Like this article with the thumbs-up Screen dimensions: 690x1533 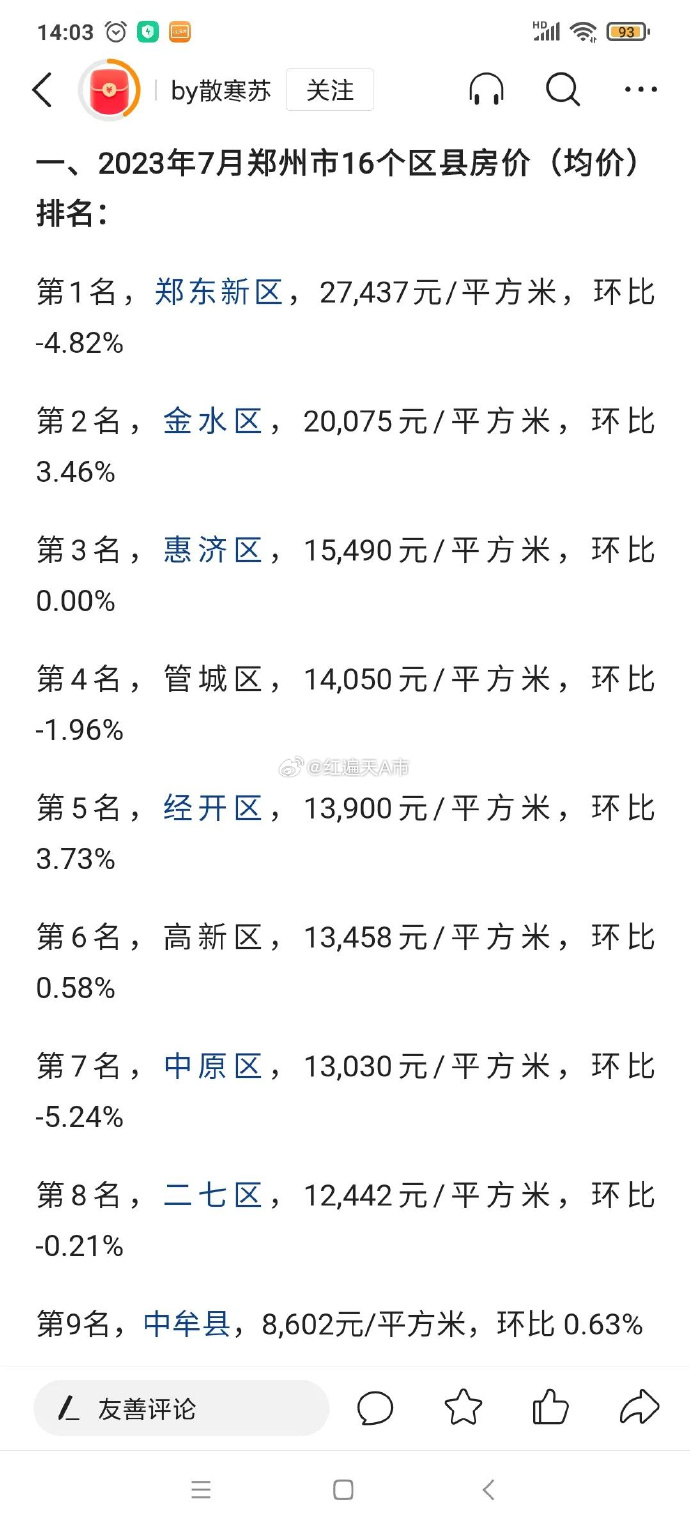coord(550,1408)
